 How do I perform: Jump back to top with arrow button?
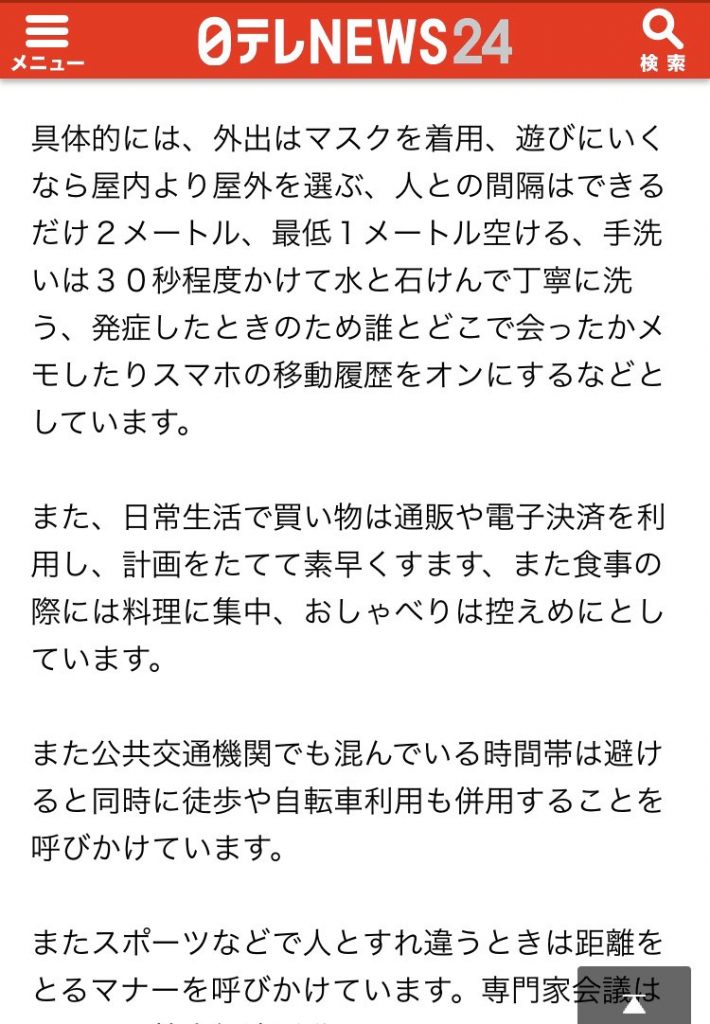point(633,997)
